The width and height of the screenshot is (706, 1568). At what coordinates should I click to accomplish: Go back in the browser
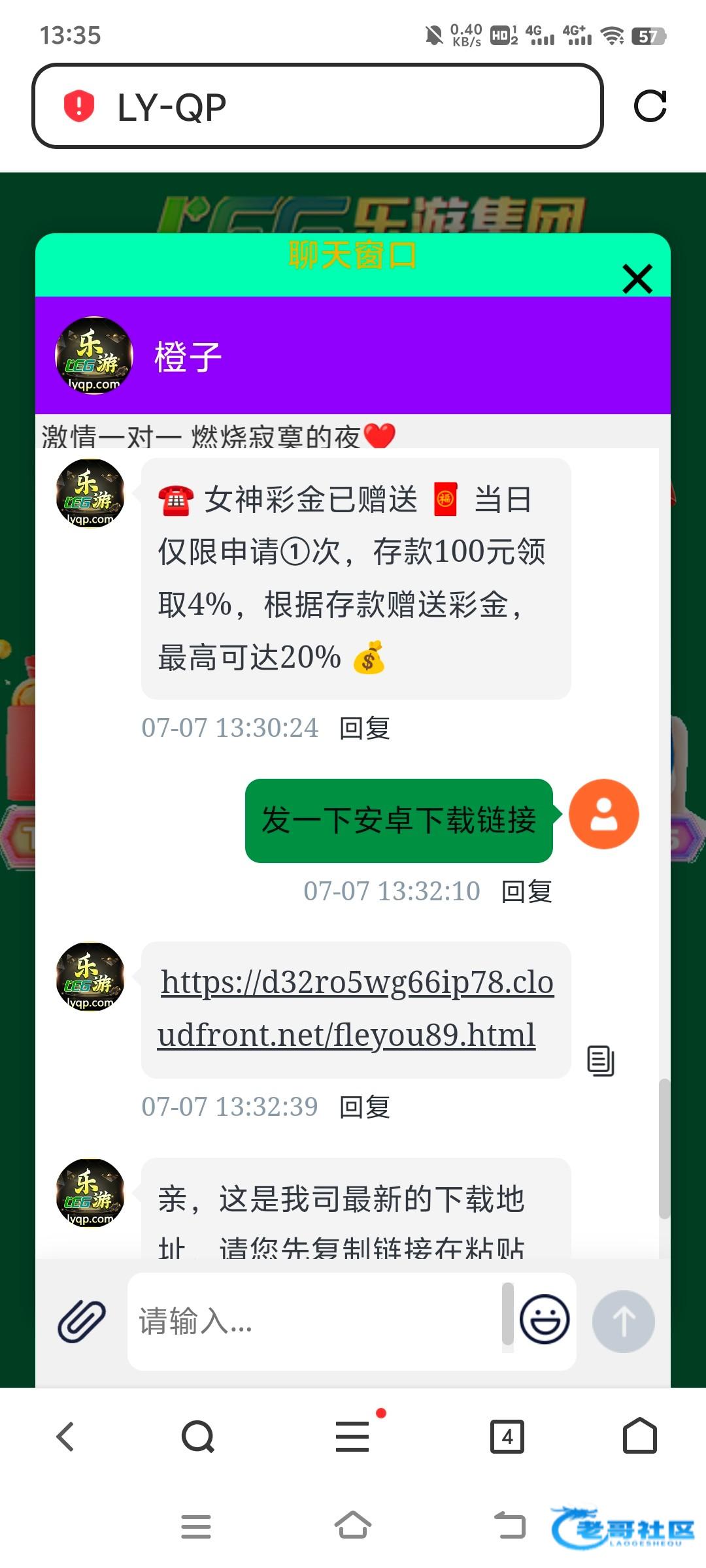coord(65,1437)
